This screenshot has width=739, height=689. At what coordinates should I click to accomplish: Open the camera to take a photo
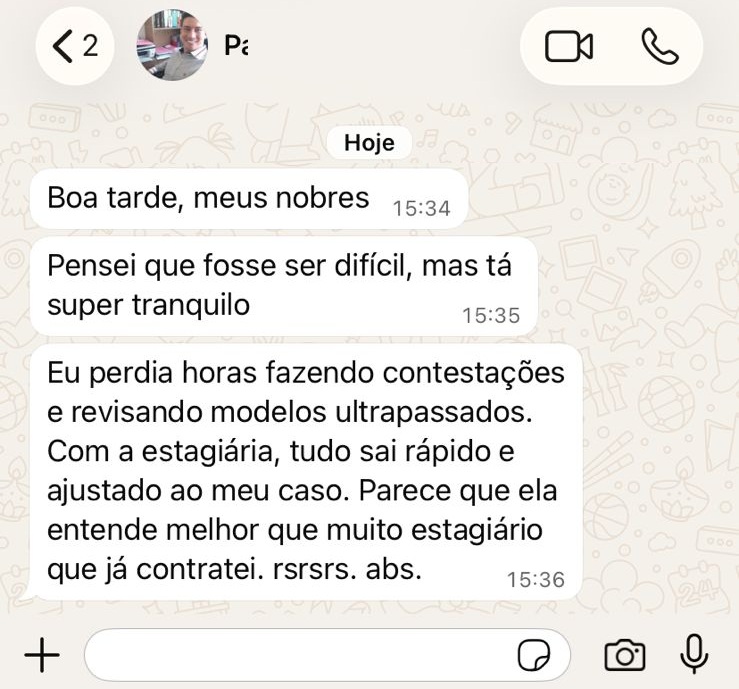(624, 656)
